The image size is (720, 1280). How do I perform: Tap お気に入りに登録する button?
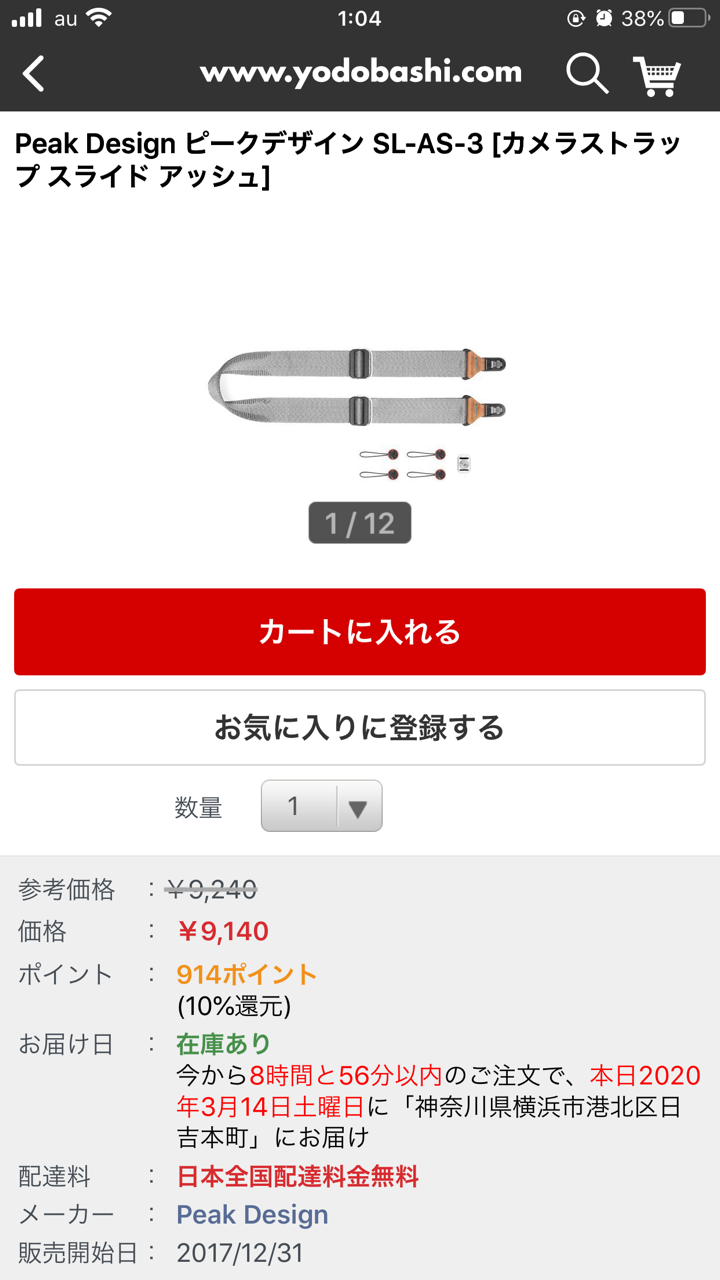click(x=360, y=727)
